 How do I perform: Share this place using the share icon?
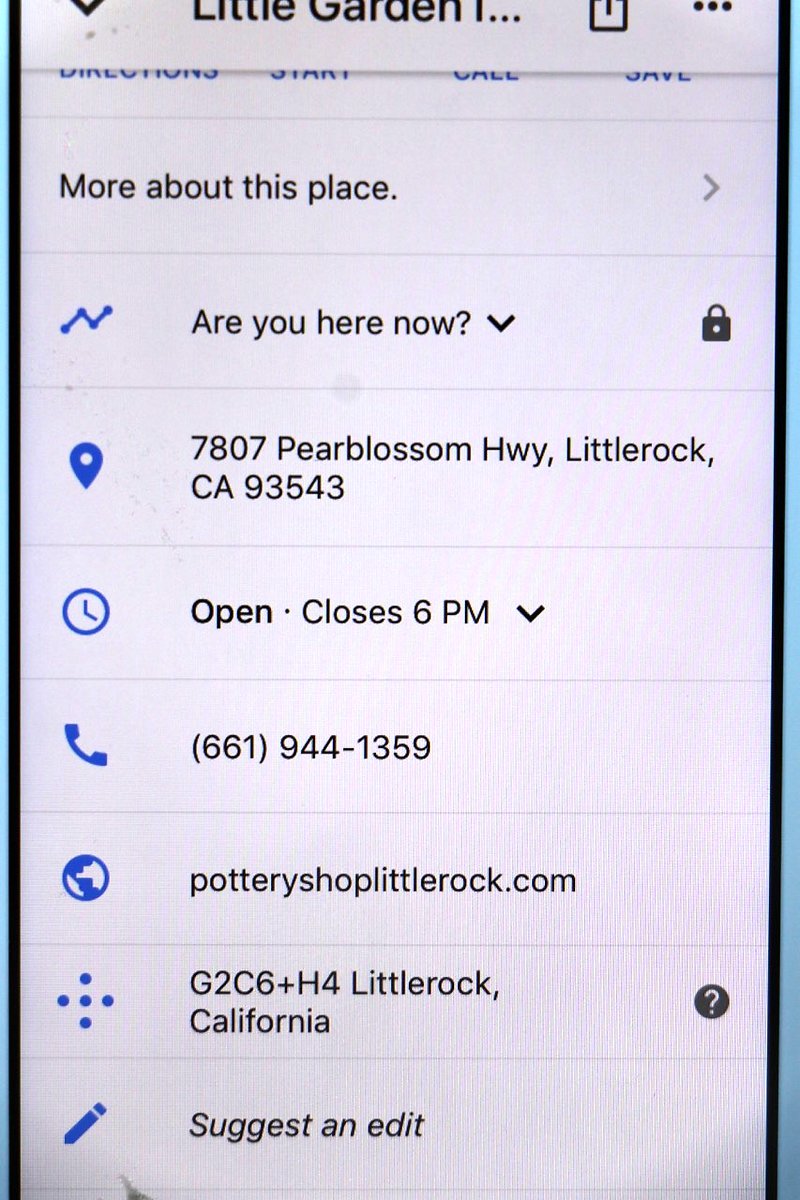point(608,12)
